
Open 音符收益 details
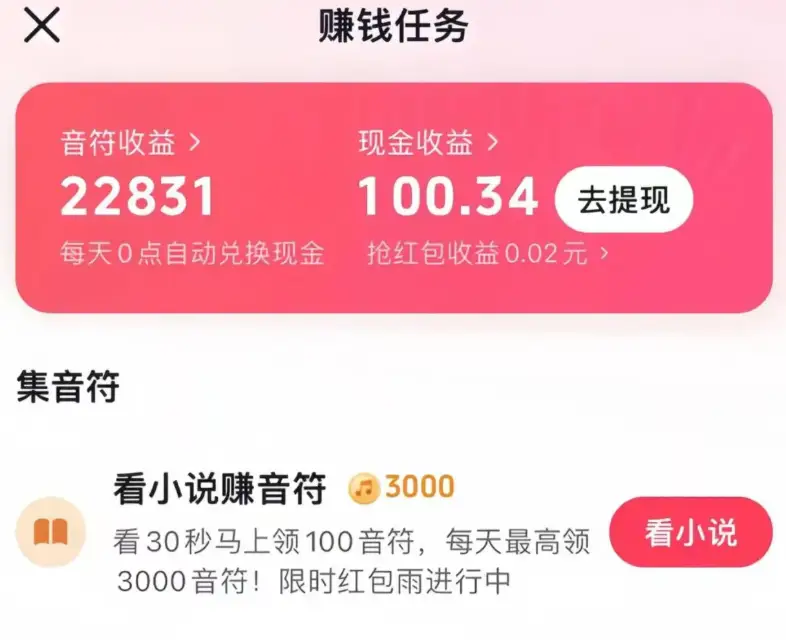(130, 145)
